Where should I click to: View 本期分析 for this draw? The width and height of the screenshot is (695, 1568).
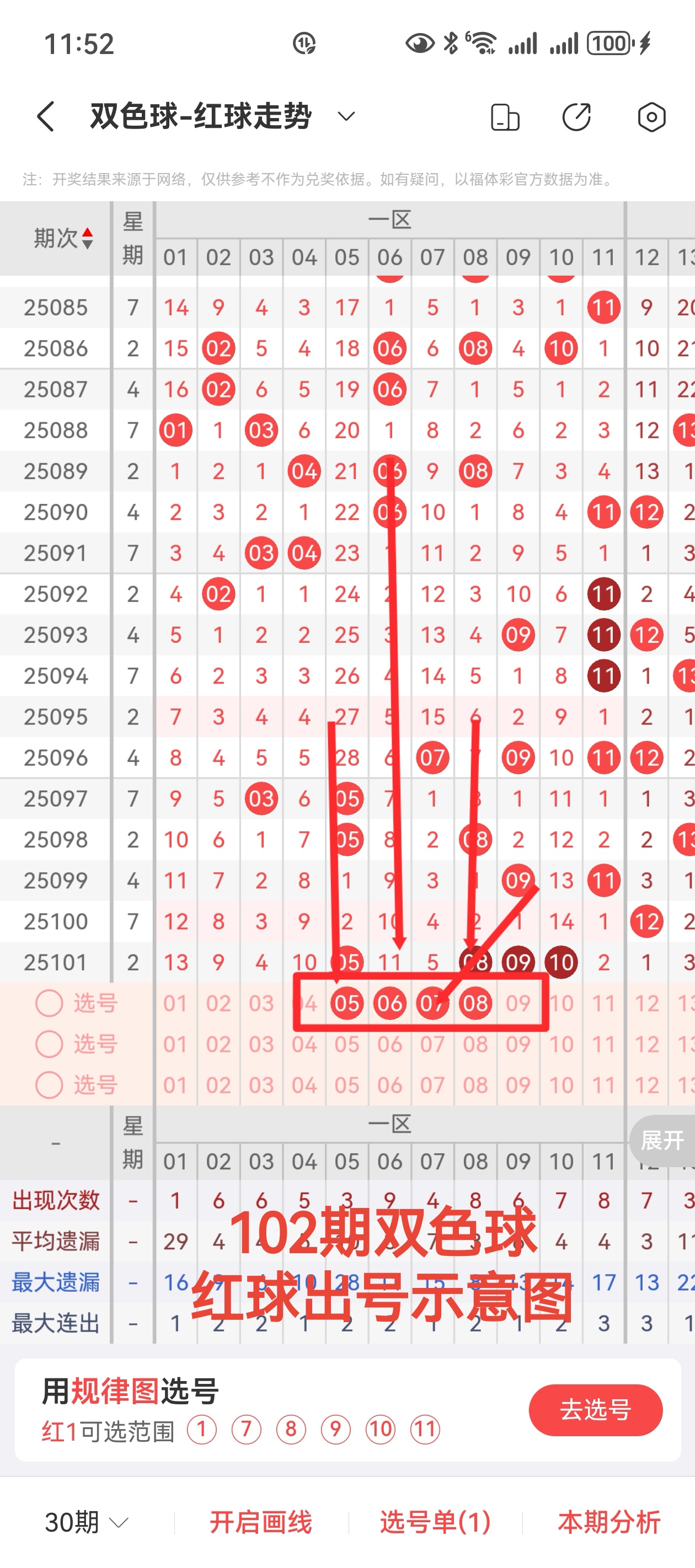(608, 1522)
